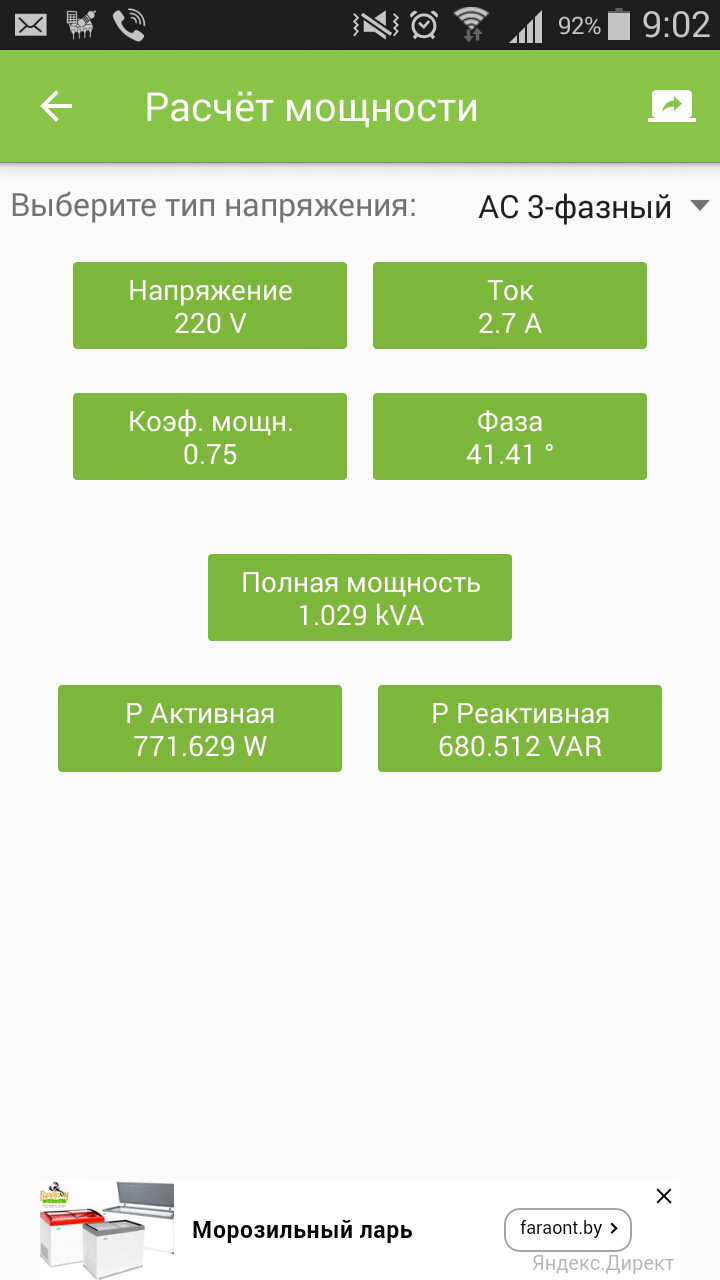Select the P Активная 771.629 W button
Viewport: 720px width, 1280px height.
[x=200, y=729]
